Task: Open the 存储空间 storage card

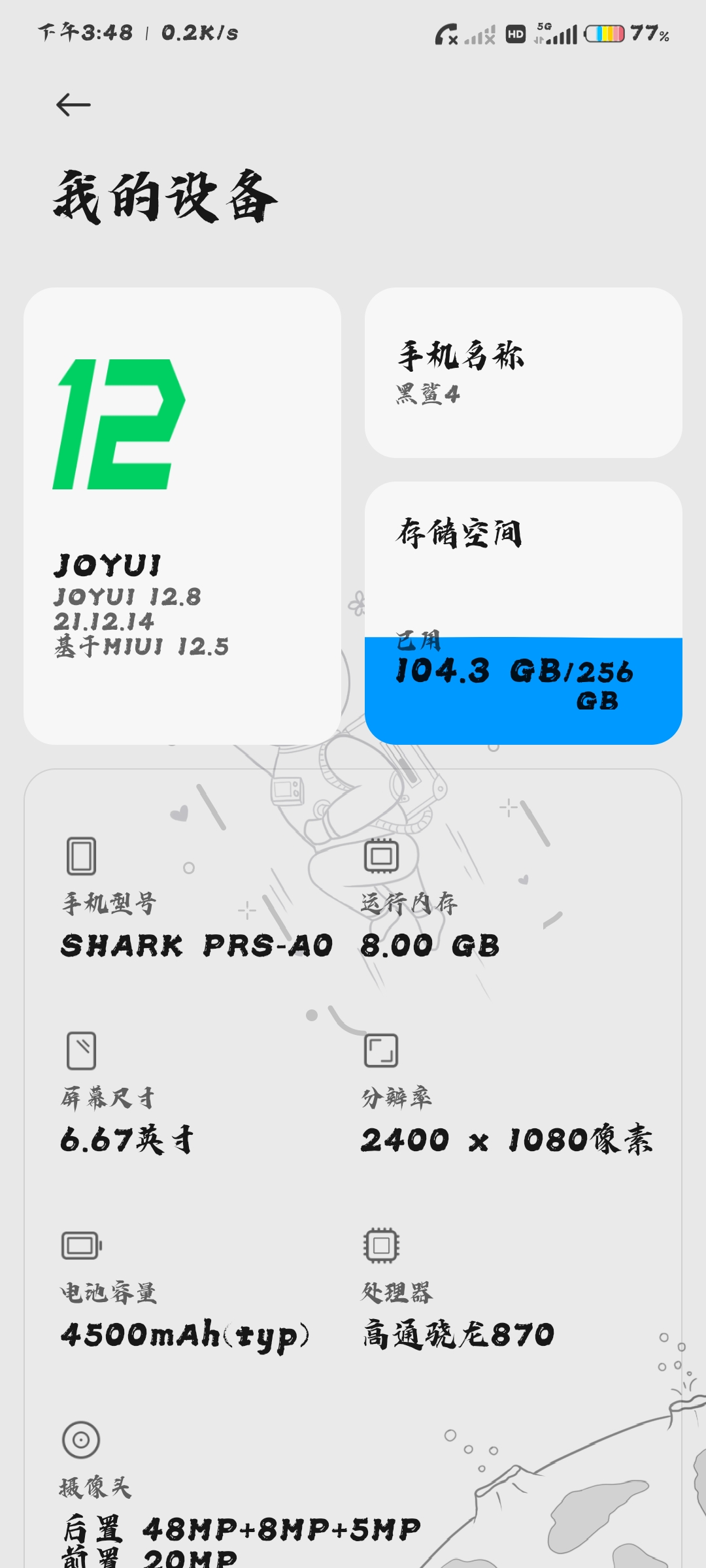Action: [x=524, y=613]
